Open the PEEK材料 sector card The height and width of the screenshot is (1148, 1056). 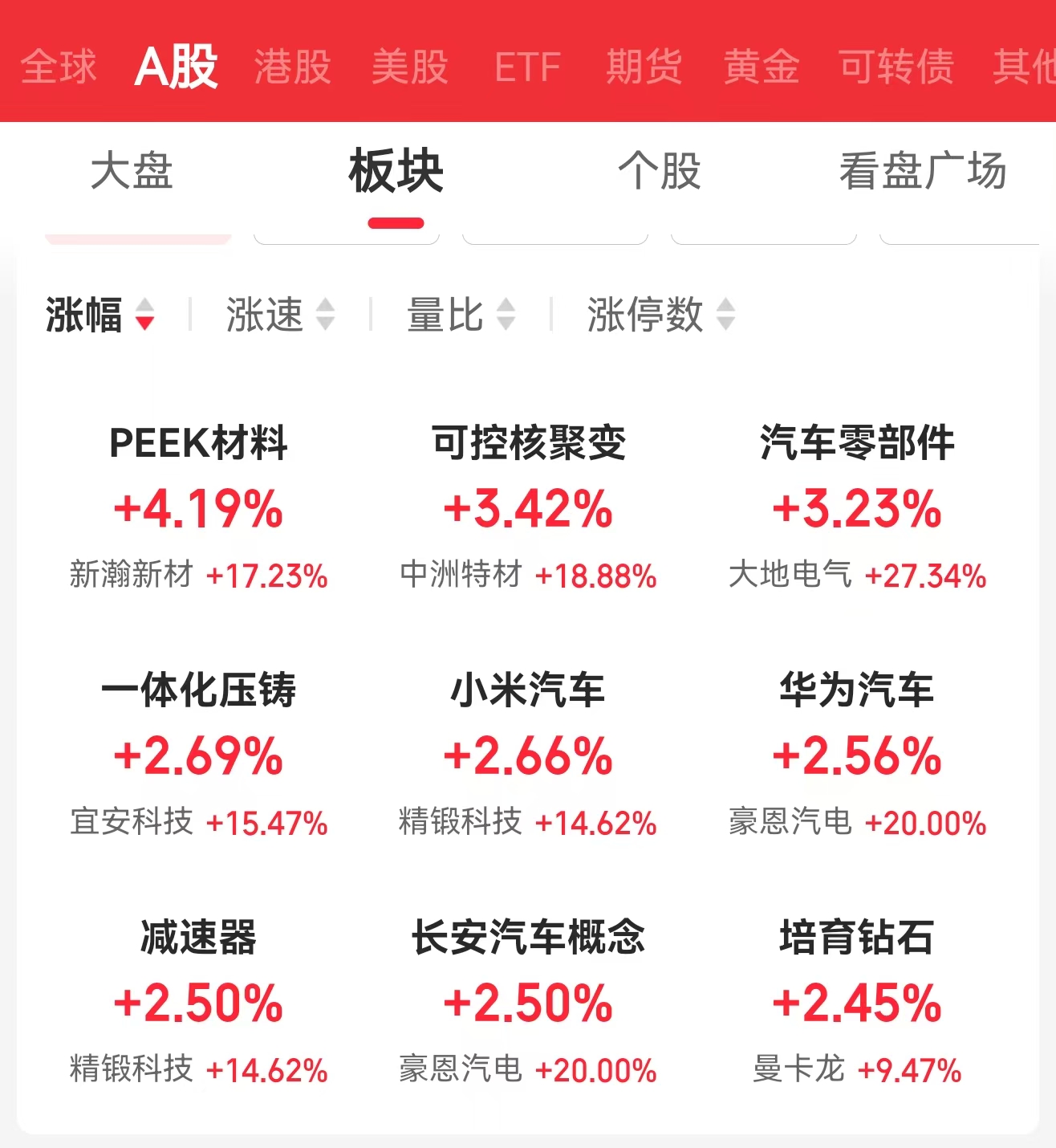198,506
